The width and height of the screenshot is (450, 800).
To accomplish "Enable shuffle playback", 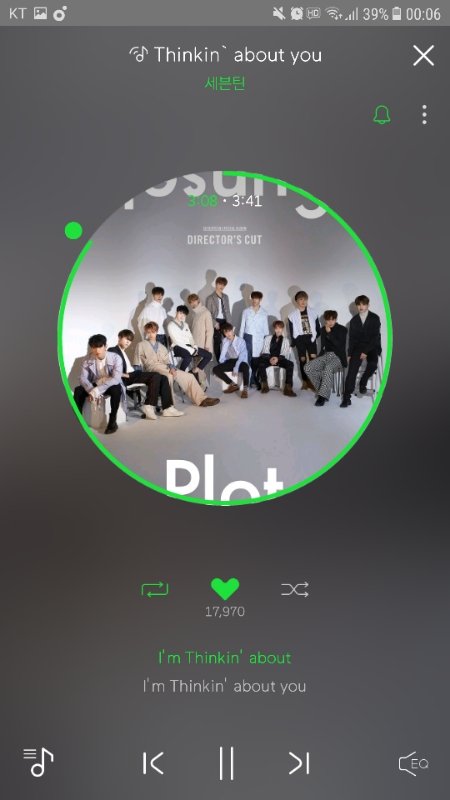I will pyautogui.click(x=295, y=590).
